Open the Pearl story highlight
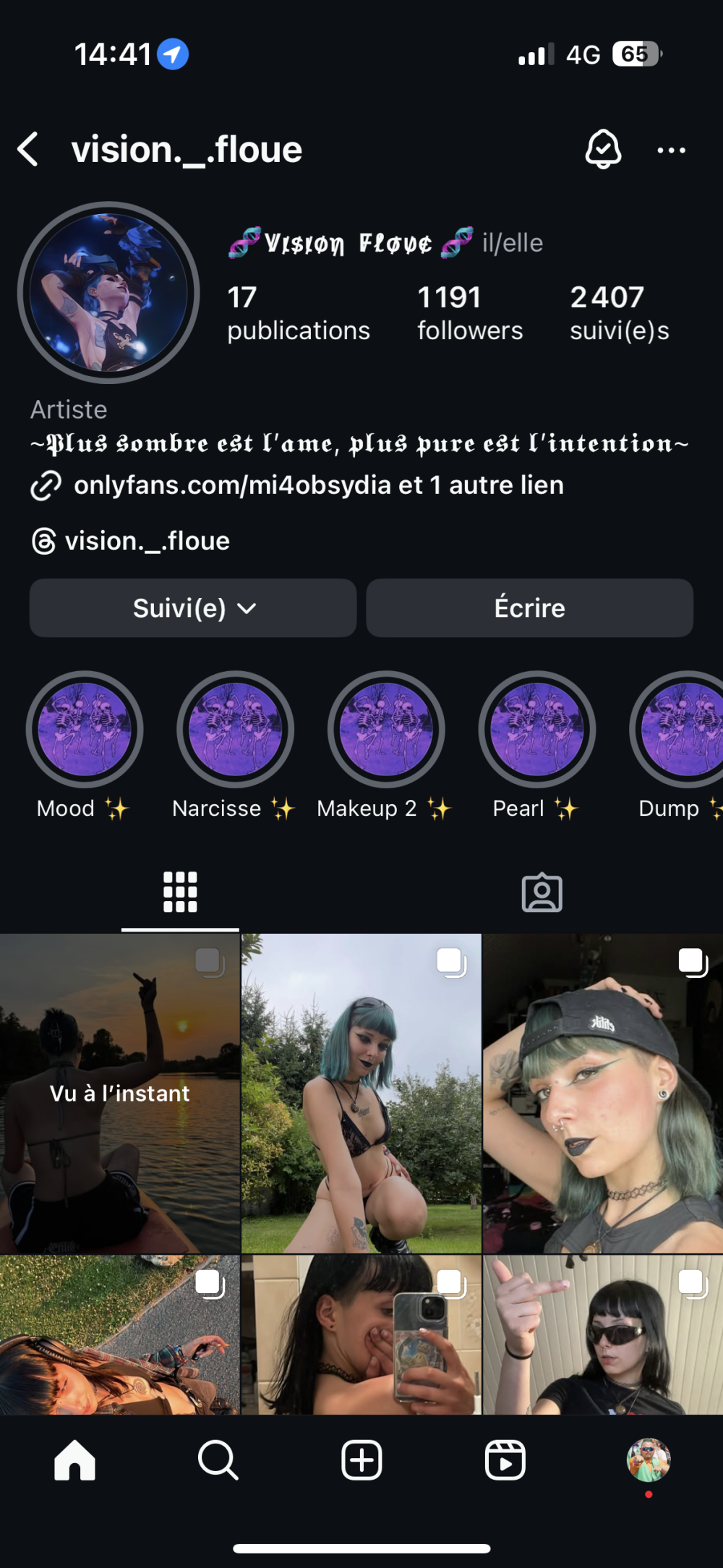 coord(536,730)
